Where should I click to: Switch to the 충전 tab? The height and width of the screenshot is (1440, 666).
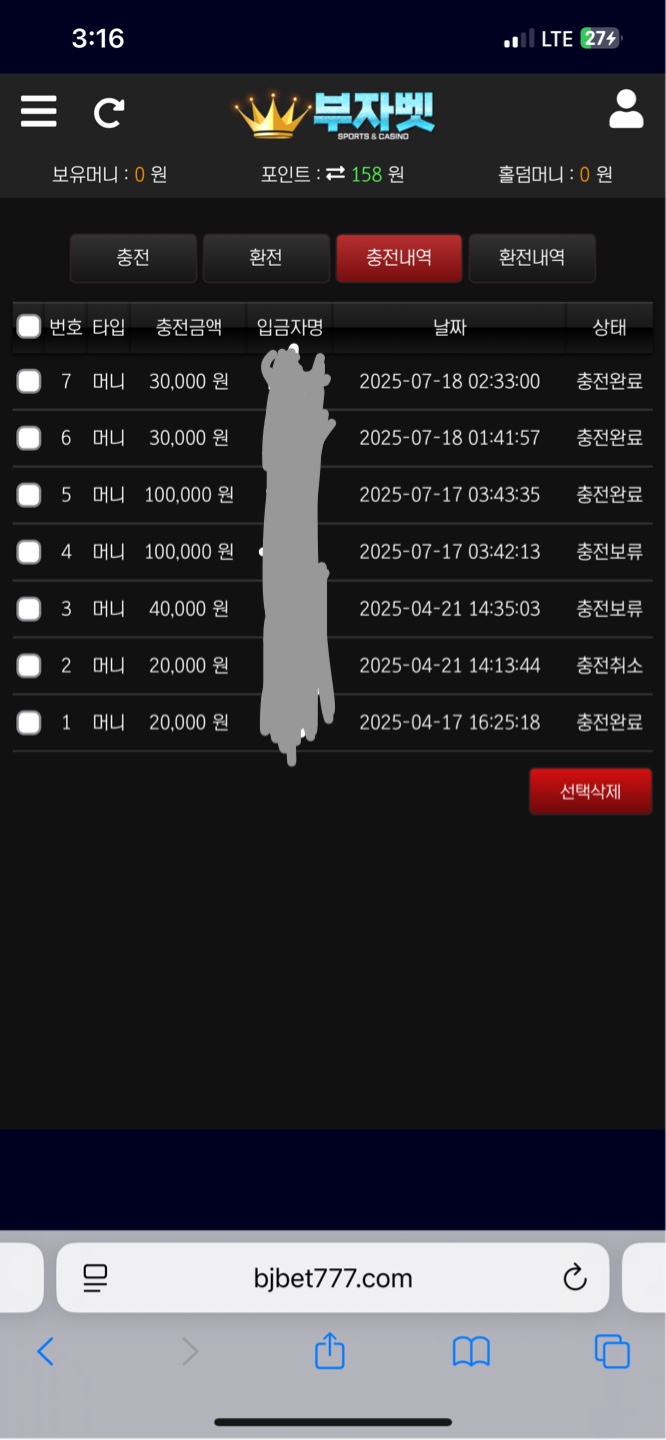click(x=133, y=258)
